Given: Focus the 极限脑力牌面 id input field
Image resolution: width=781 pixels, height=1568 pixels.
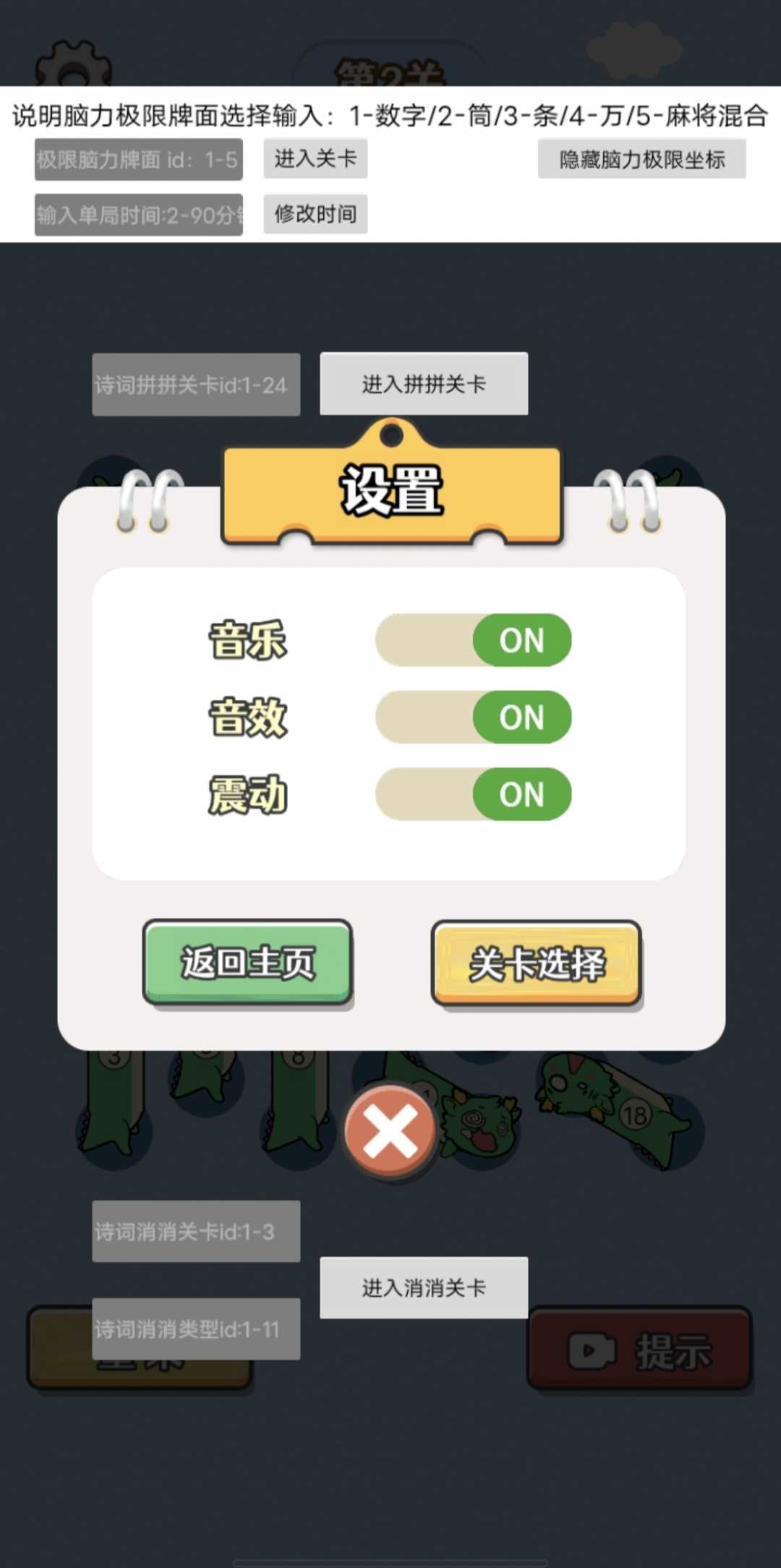Looking at the screenshot, I should (x=138, y=160).
